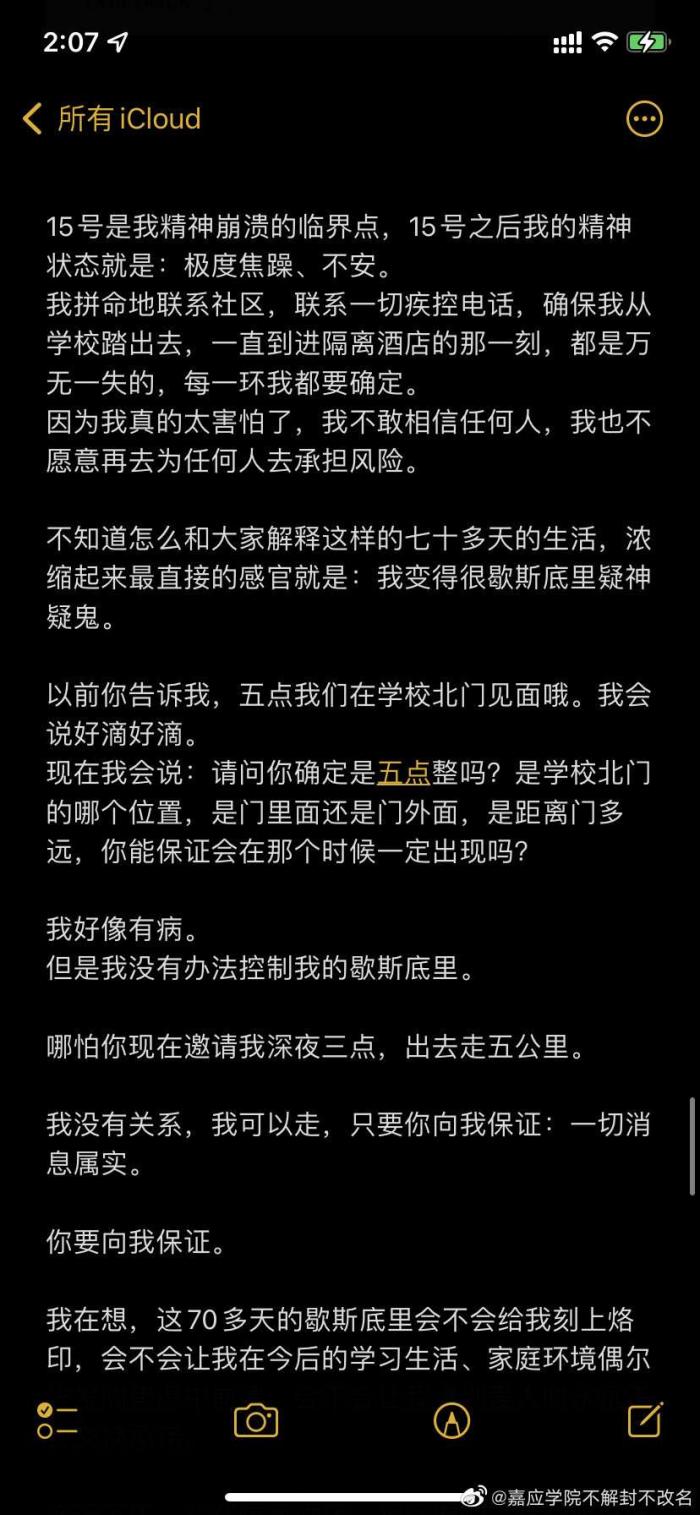
Task: Compose a new note
Action: 645,1419
